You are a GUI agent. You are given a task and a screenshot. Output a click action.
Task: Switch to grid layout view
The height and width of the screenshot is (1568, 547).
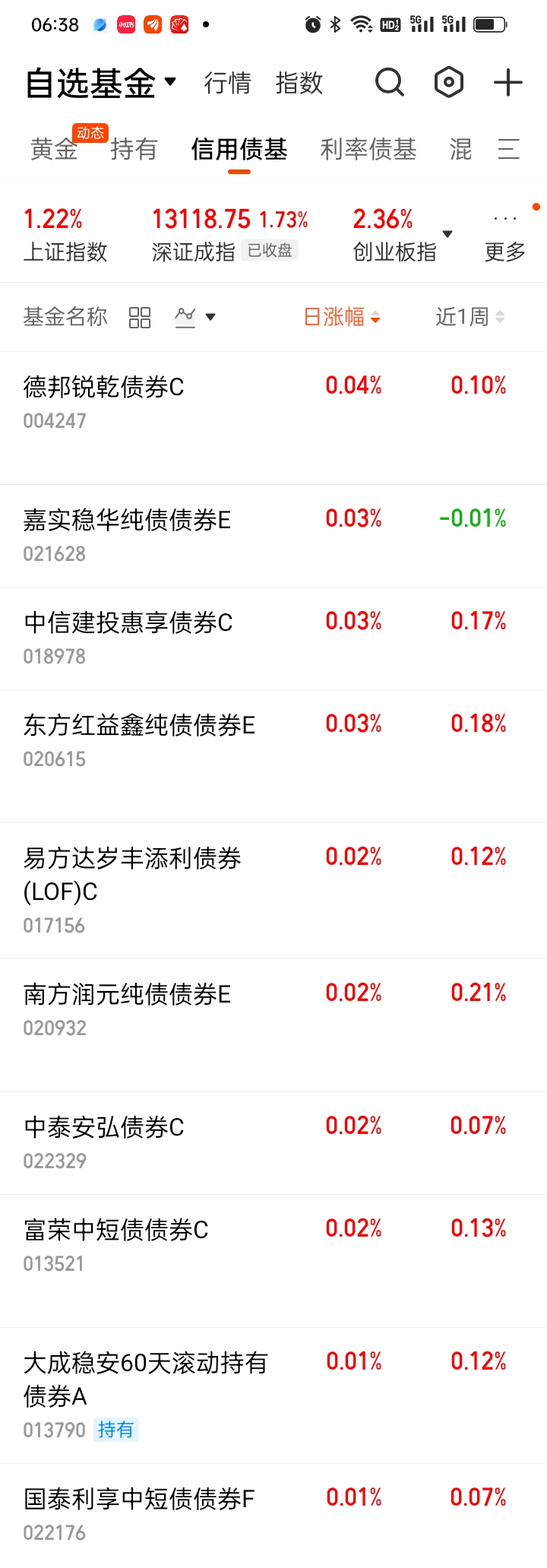[x=140, y=317]
